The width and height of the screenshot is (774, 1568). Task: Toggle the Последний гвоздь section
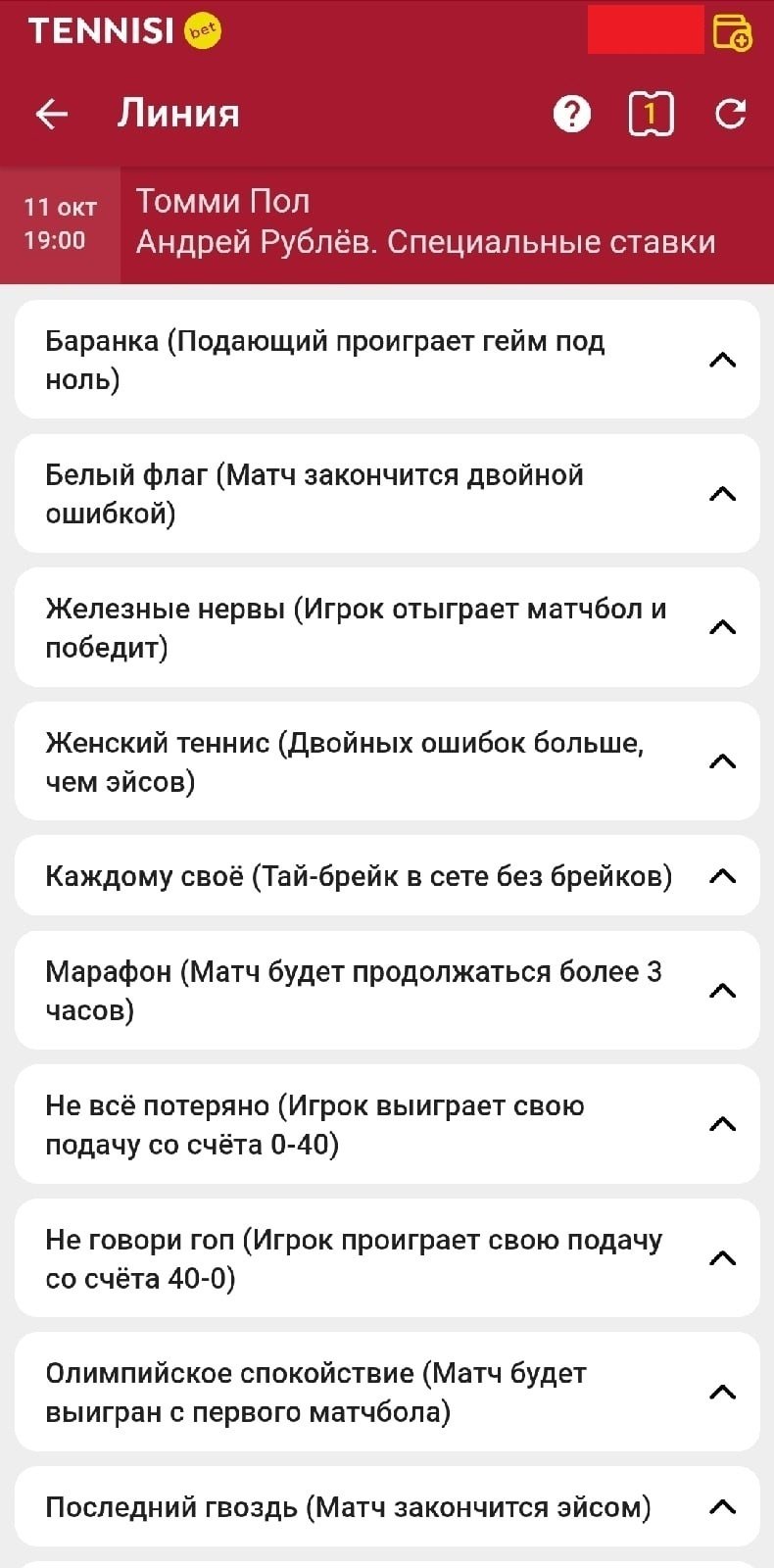click(x=722, y=1507)
